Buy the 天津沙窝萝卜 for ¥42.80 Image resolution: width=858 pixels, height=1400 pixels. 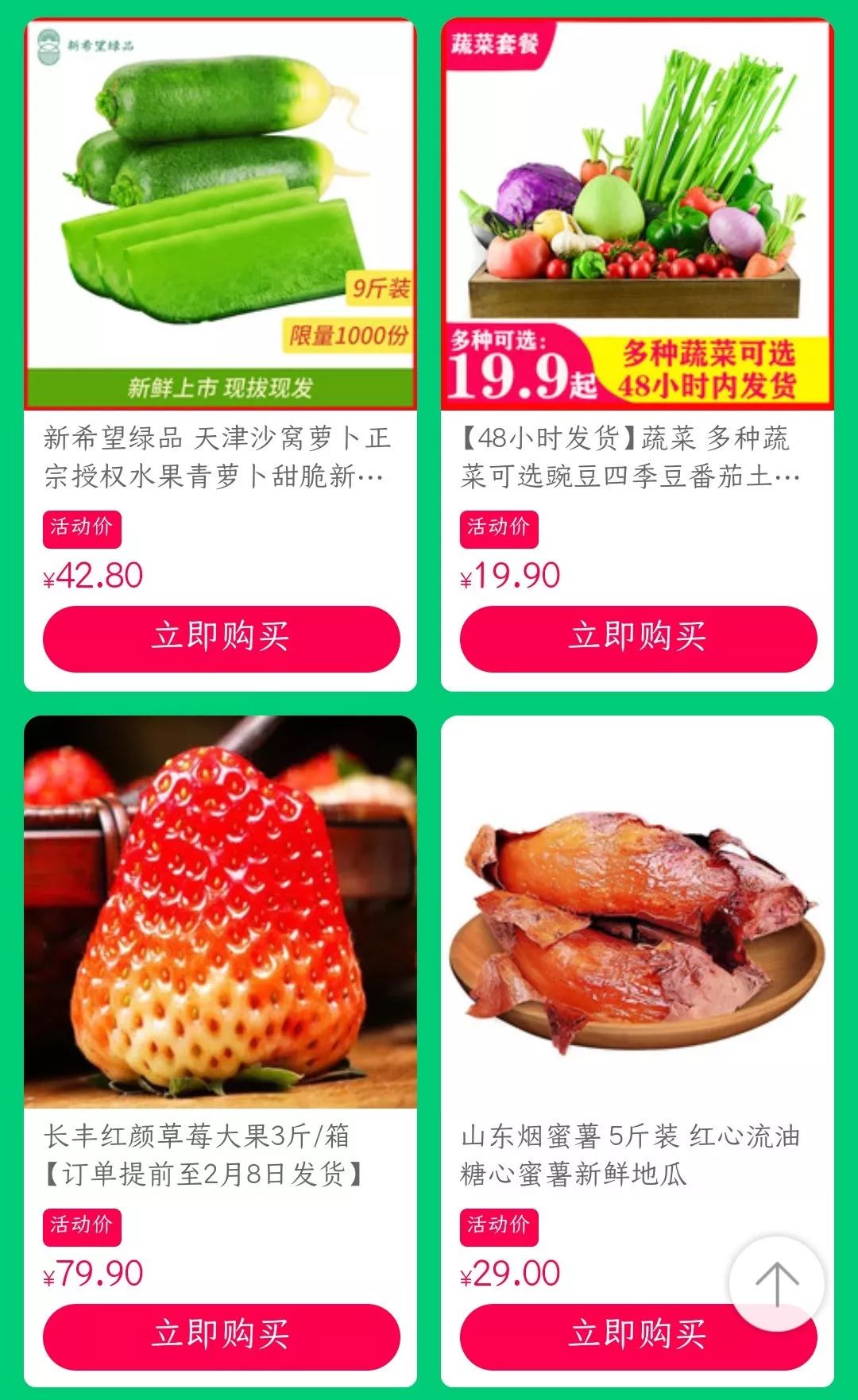point(221,638)
